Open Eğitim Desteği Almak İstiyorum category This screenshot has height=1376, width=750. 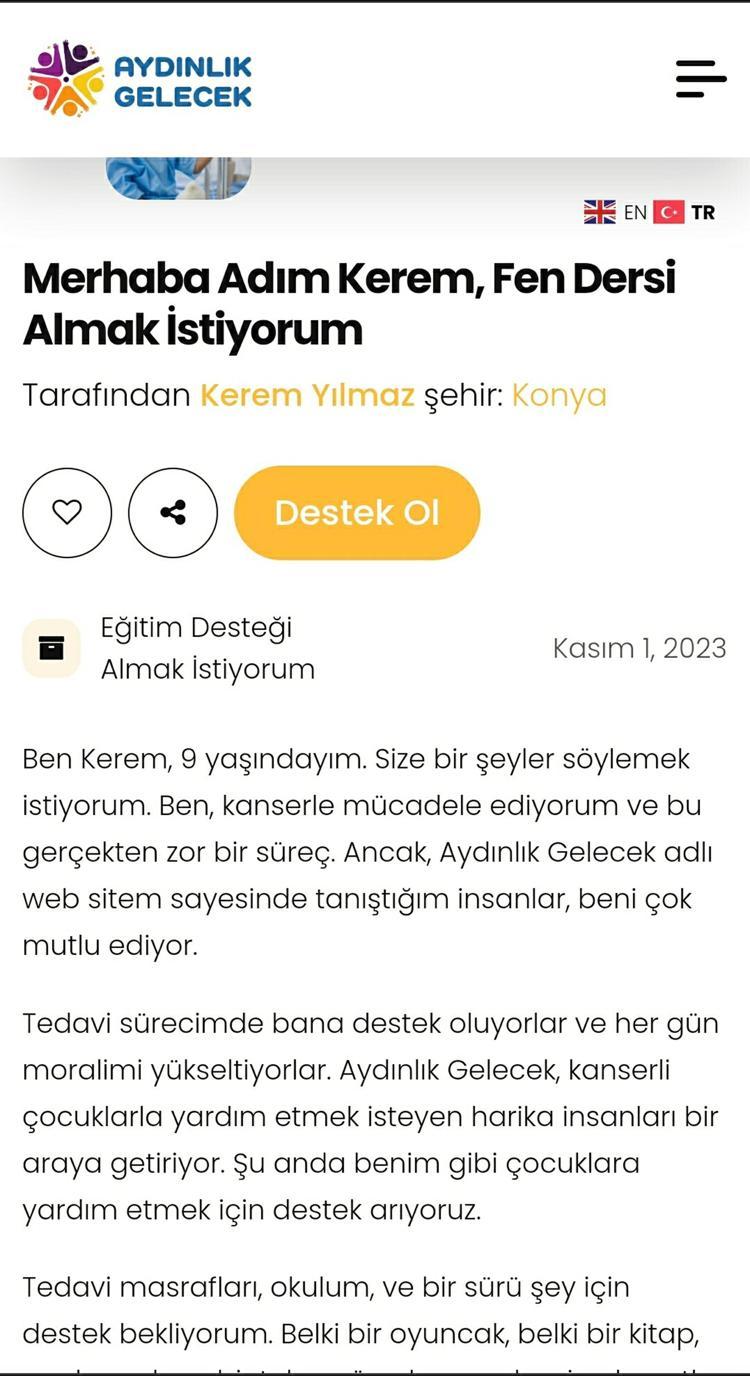tap(206, 648)
